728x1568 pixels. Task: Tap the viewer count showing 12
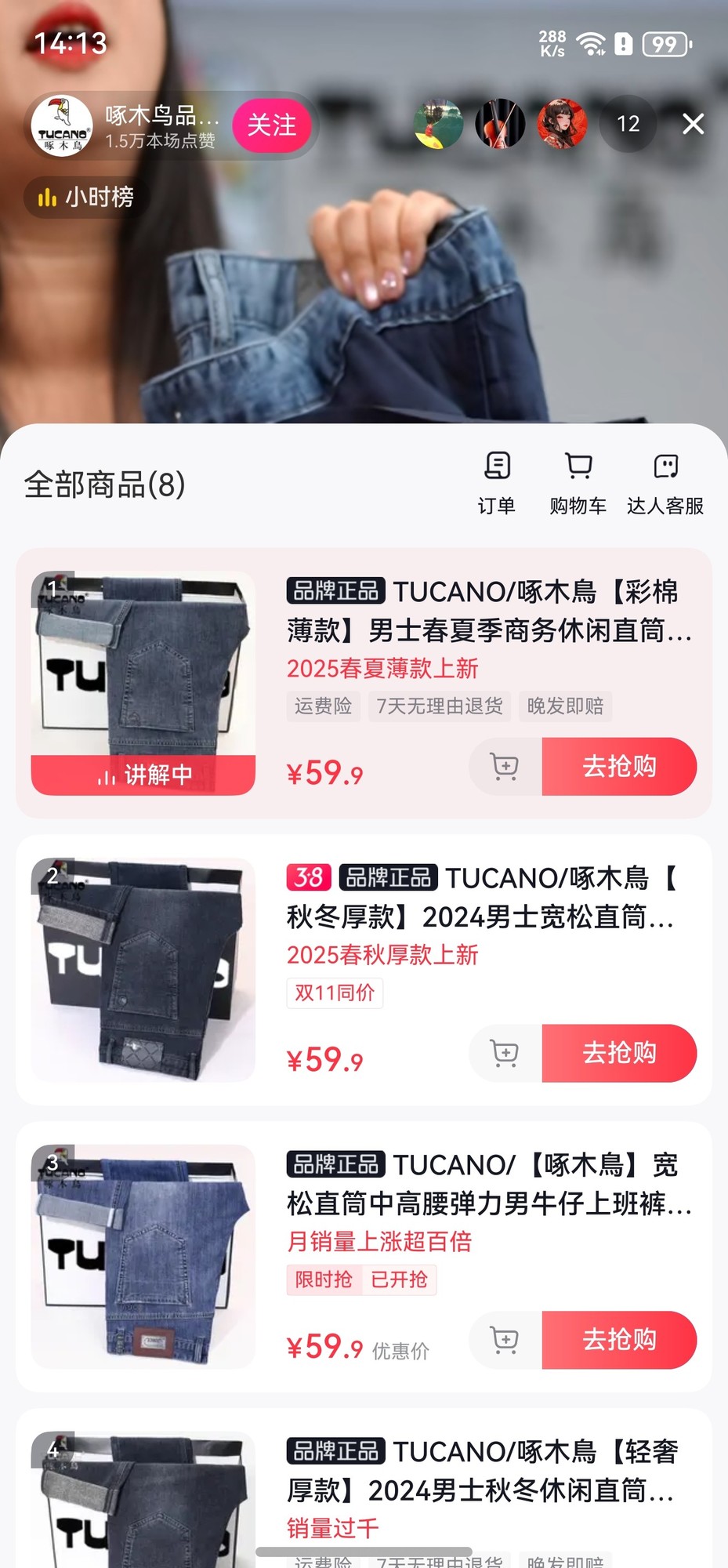click(627, 124)
